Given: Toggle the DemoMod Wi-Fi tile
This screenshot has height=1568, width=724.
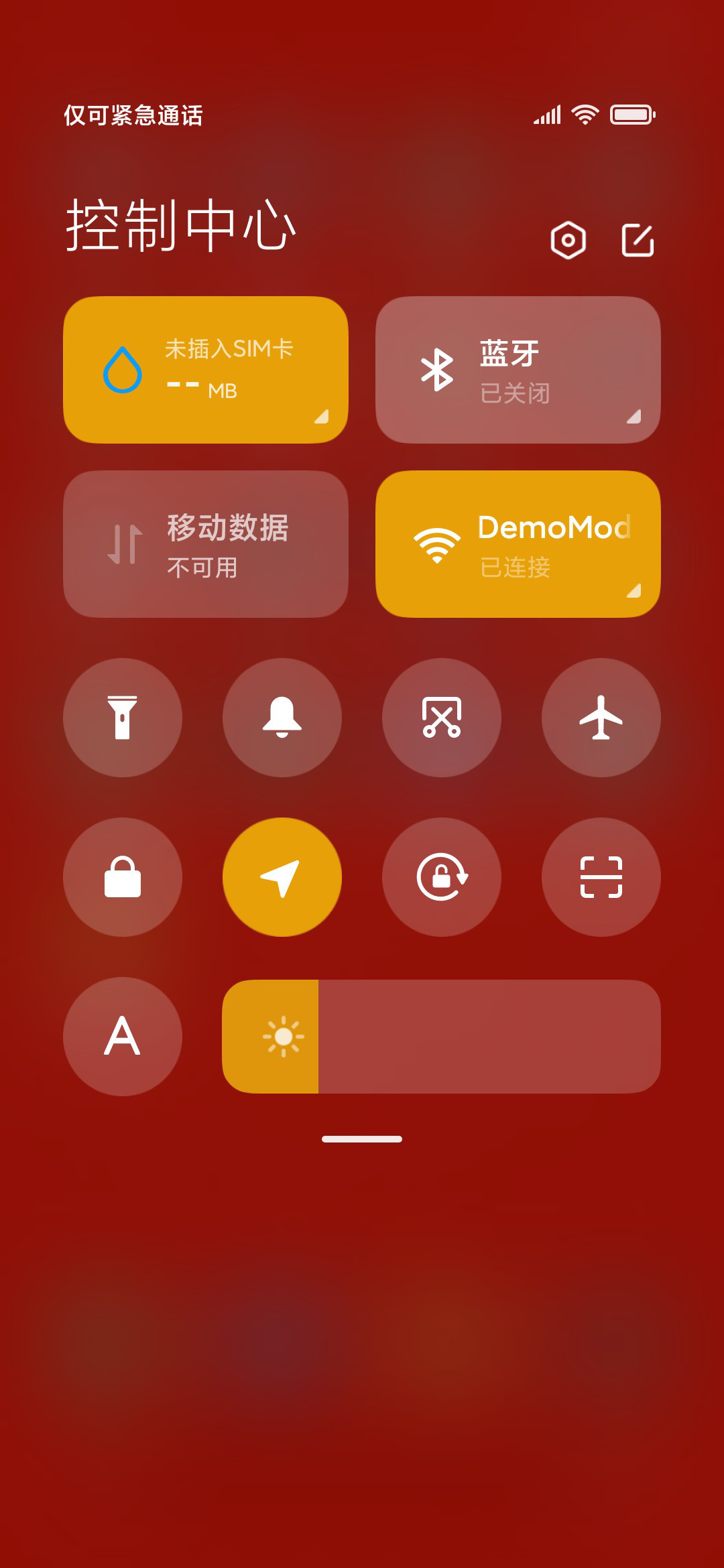Looking at the screenshot, I should coord(518,544).
